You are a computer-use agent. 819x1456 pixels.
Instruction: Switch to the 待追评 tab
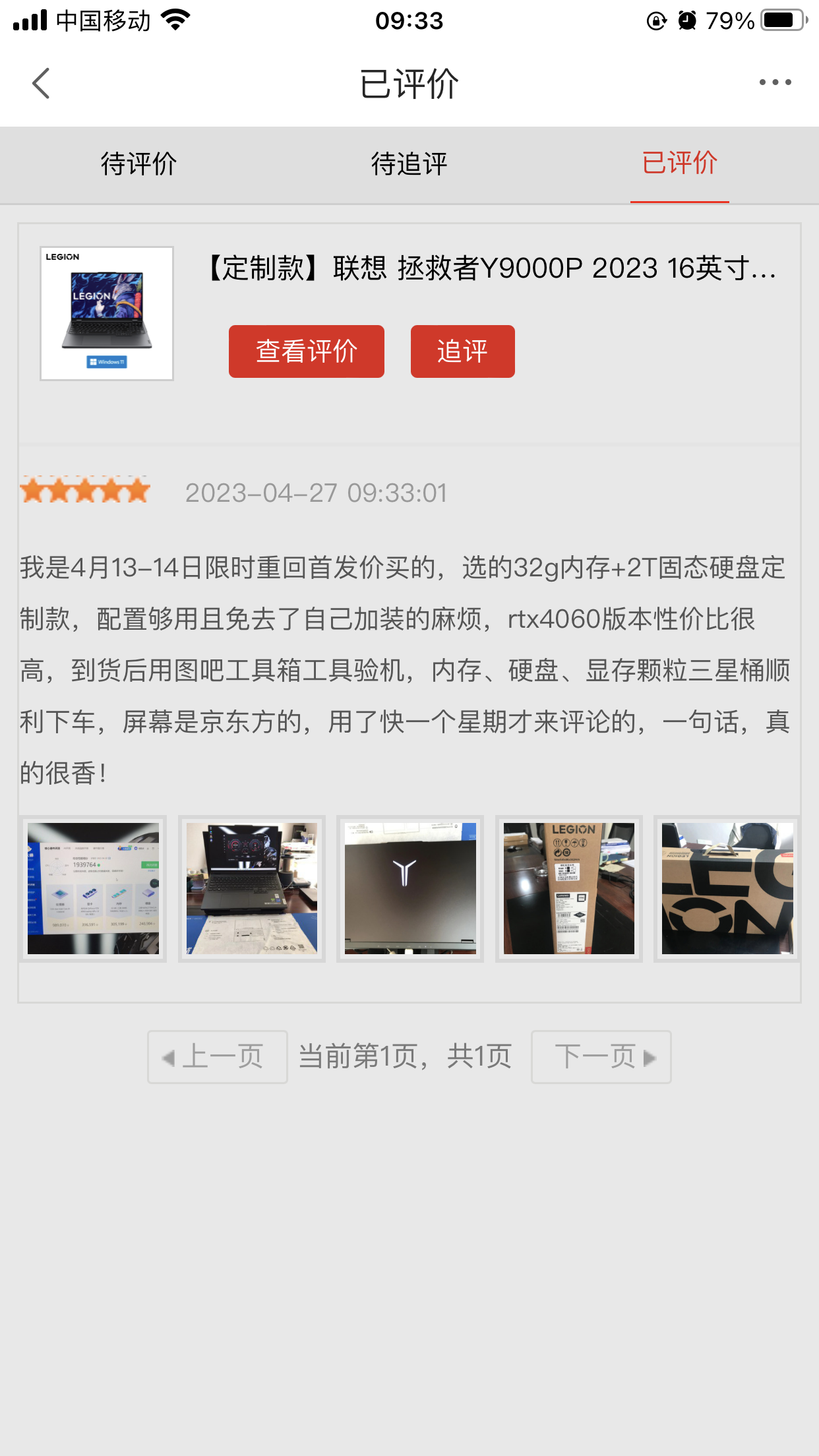point(409,164)
